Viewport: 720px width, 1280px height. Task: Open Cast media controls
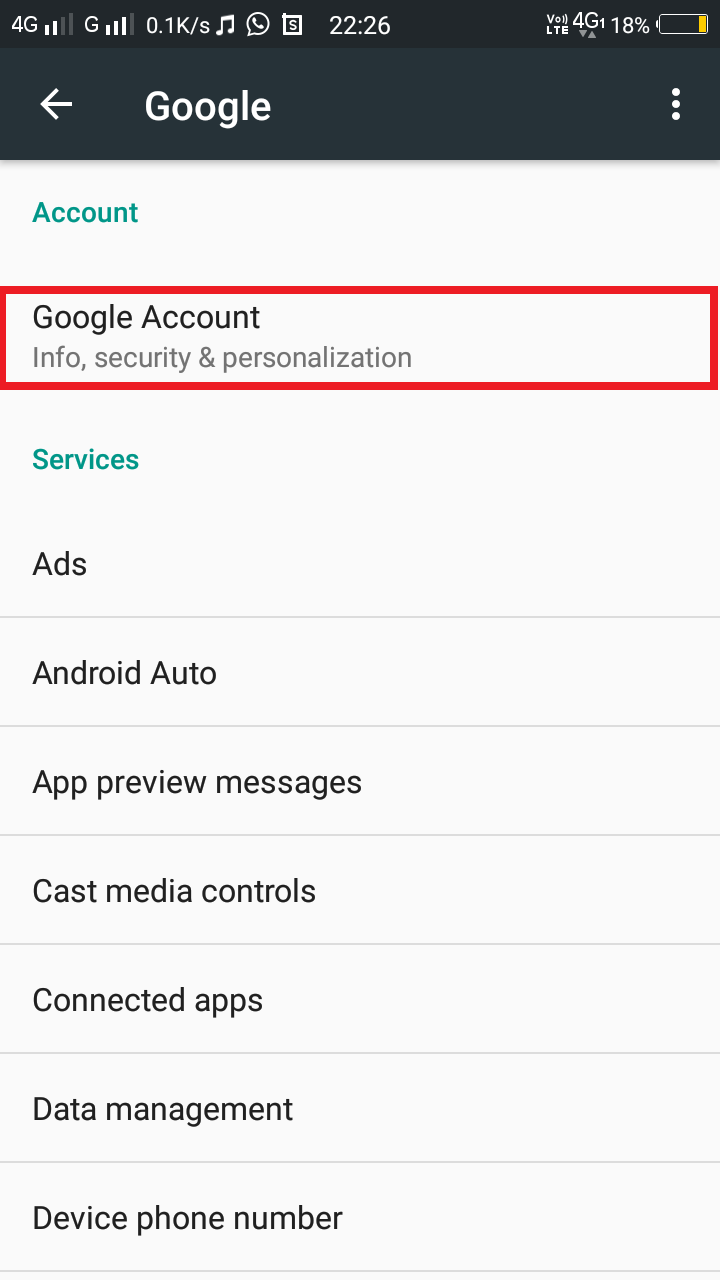[x=360, y=891]
